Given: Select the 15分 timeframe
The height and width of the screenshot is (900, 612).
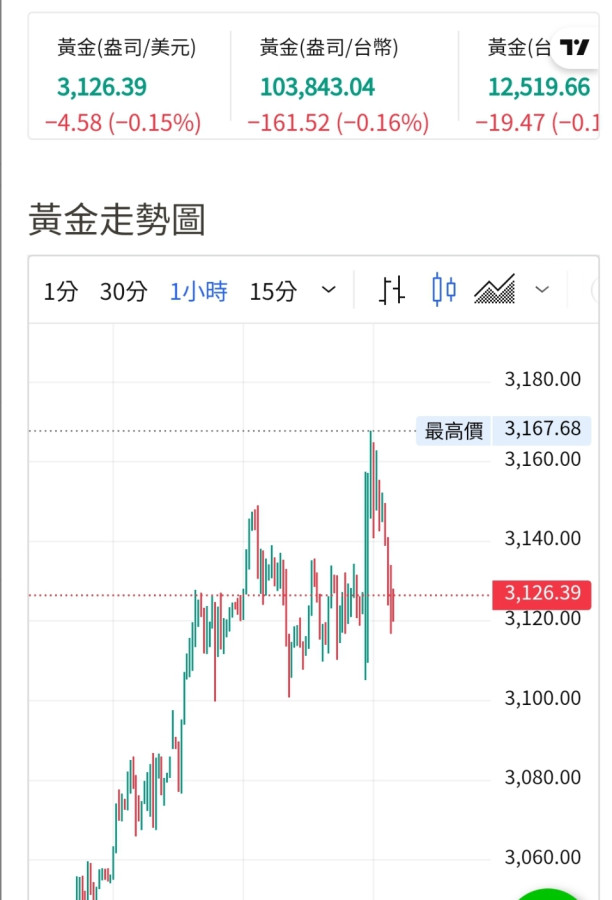Looking at the screenshot, I should 273,291.
